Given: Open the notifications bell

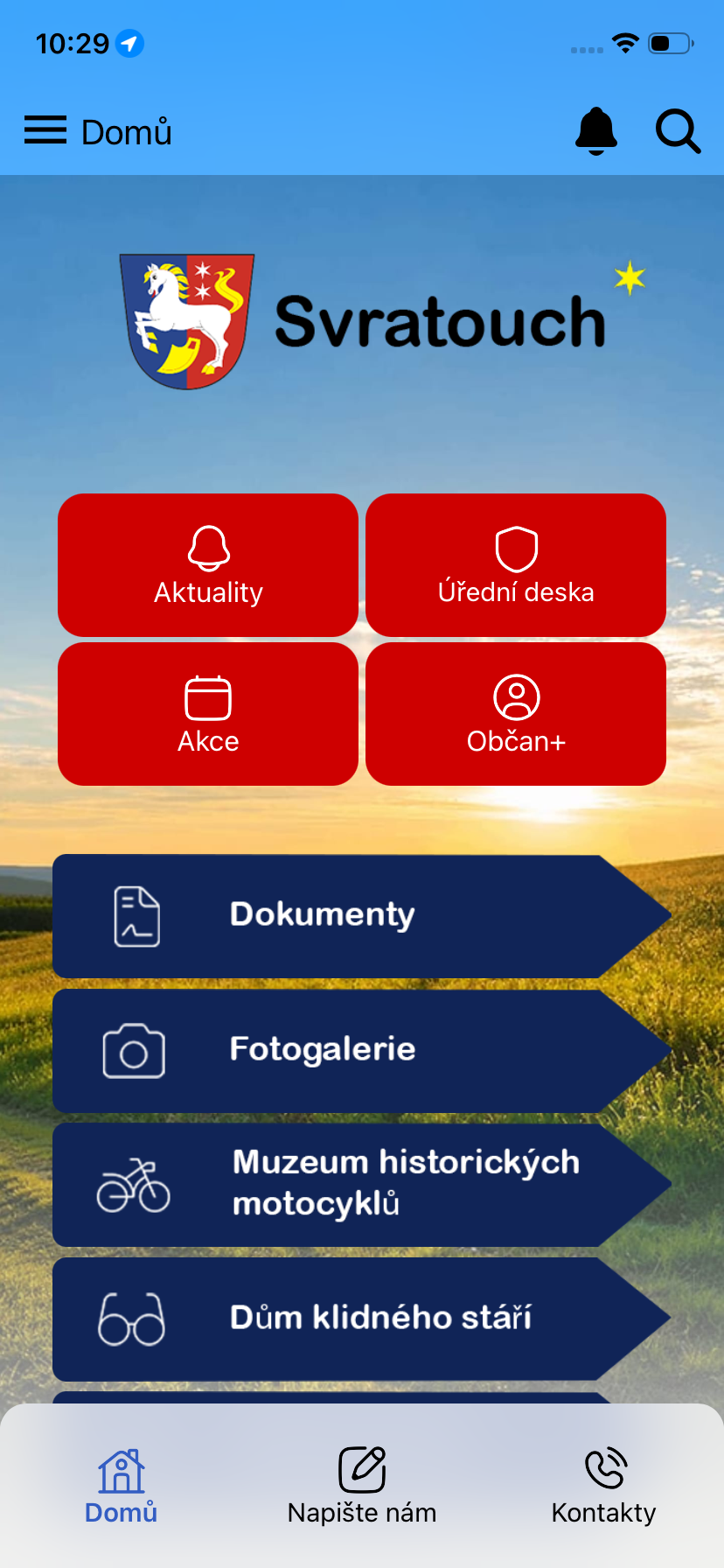Looking at the screenshot, I should pos(596,131).
